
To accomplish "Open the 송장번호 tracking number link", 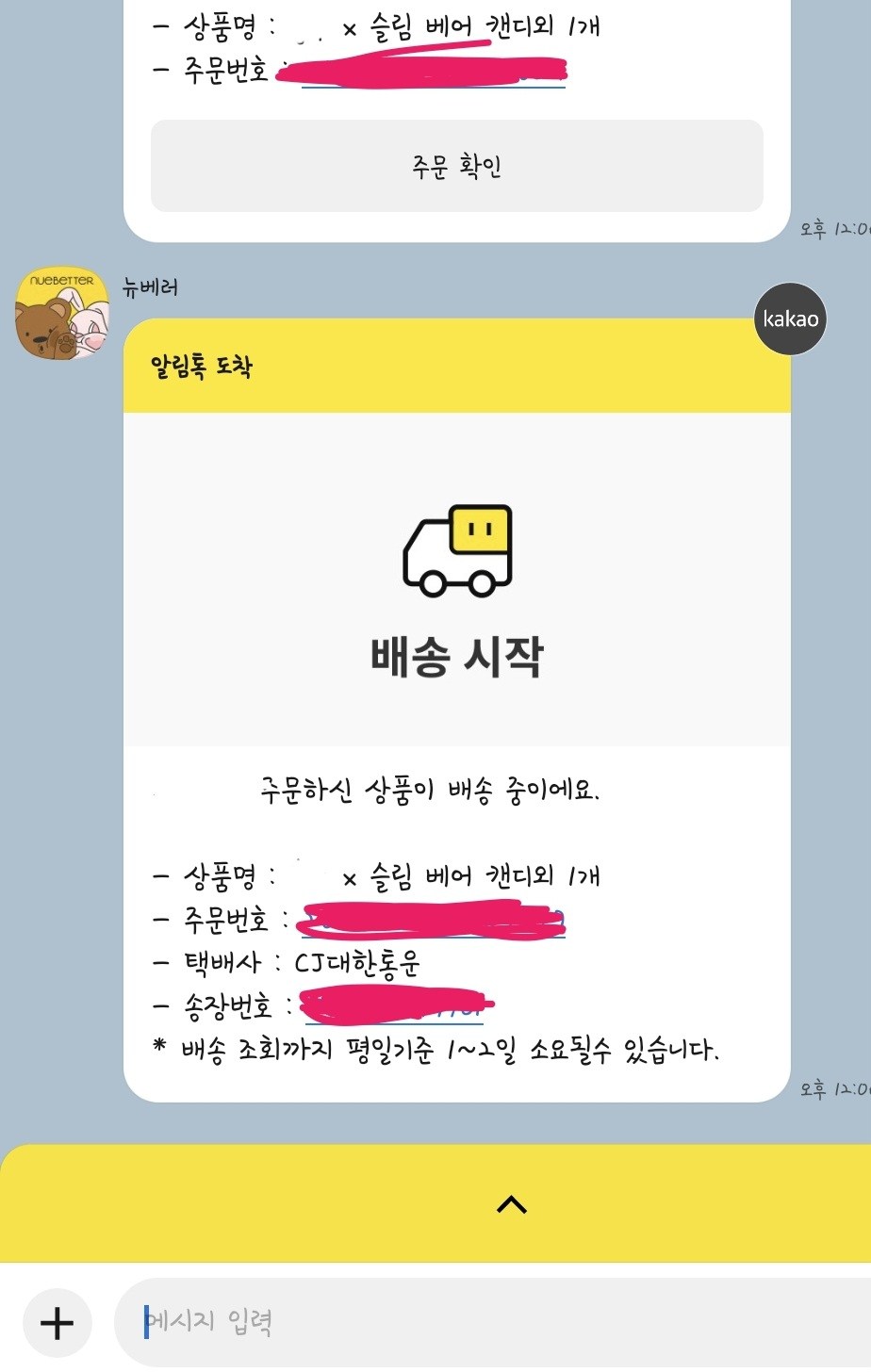I will coord(392,1006).
